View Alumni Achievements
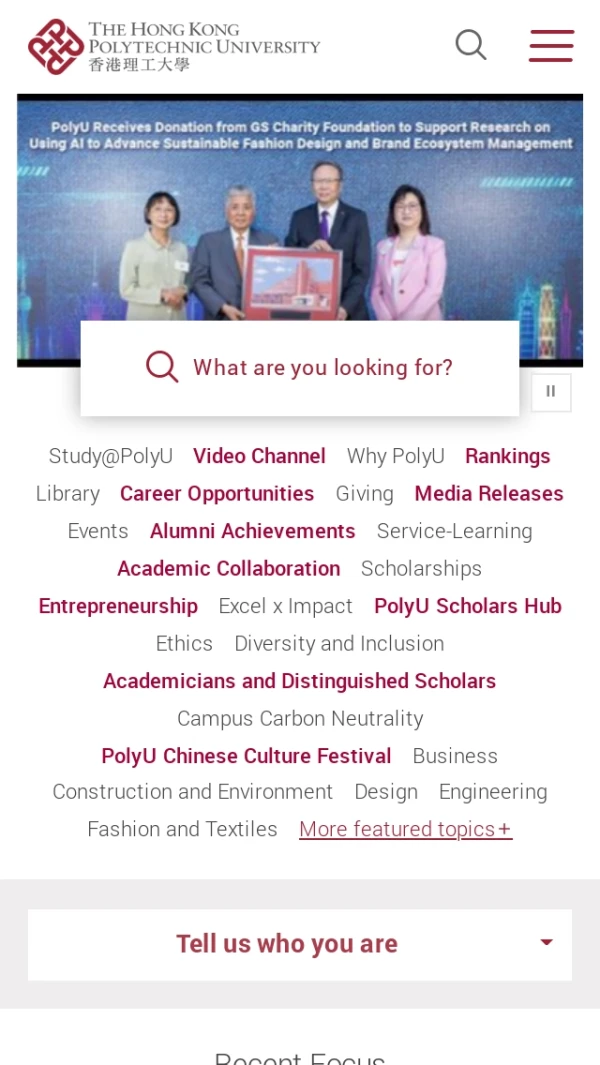The image size is (600, 1065). 253,531
